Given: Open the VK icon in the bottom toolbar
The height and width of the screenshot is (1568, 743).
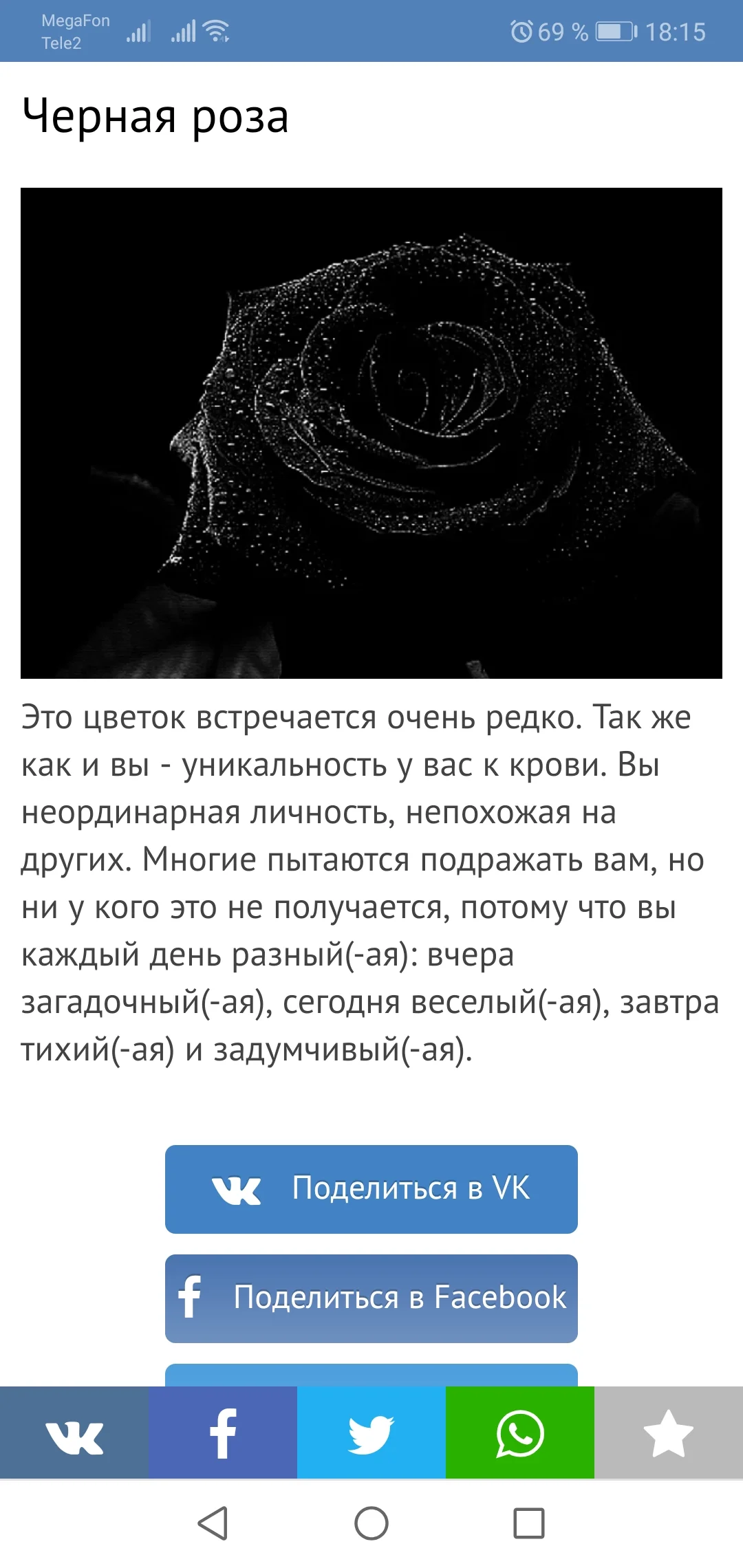Looking at the screenshot, I should (x=74, y=1437).
